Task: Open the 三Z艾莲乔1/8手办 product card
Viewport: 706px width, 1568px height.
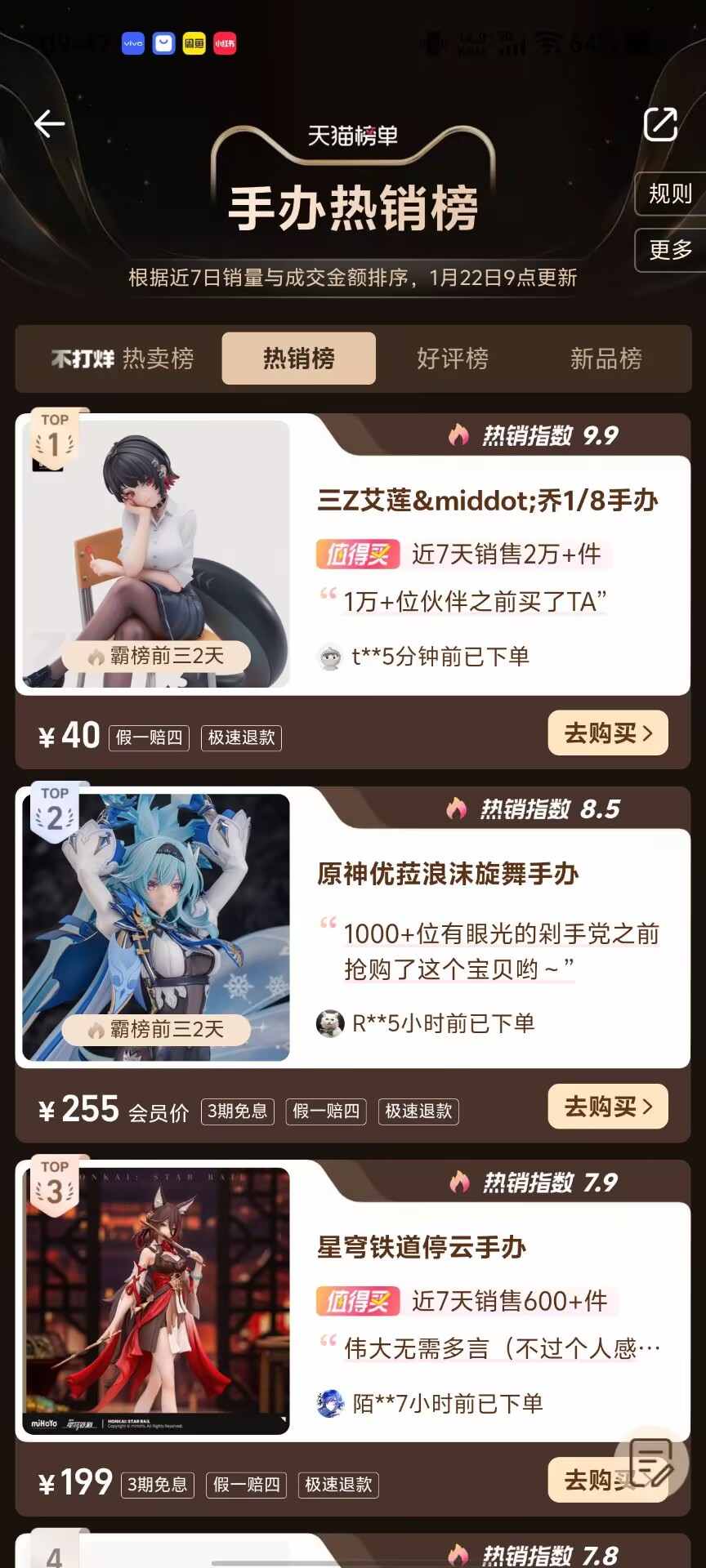Action: point(353,555)
